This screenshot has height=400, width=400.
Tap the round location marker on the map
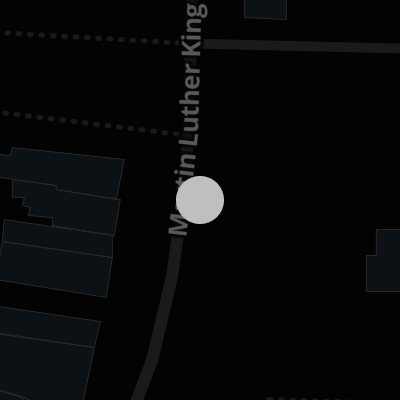(200, 200)
